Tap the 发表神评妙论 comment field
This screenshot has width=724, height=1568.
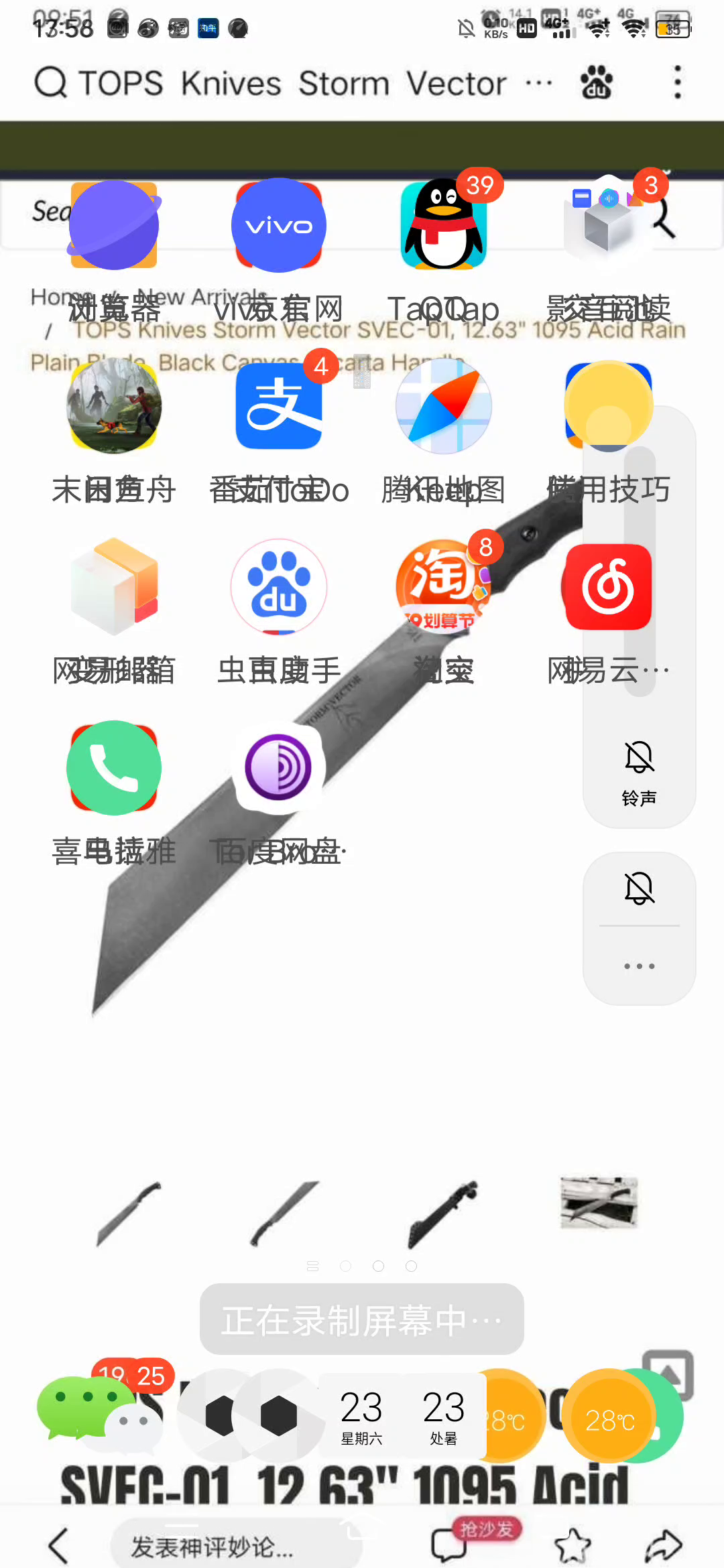[236, 1547]
